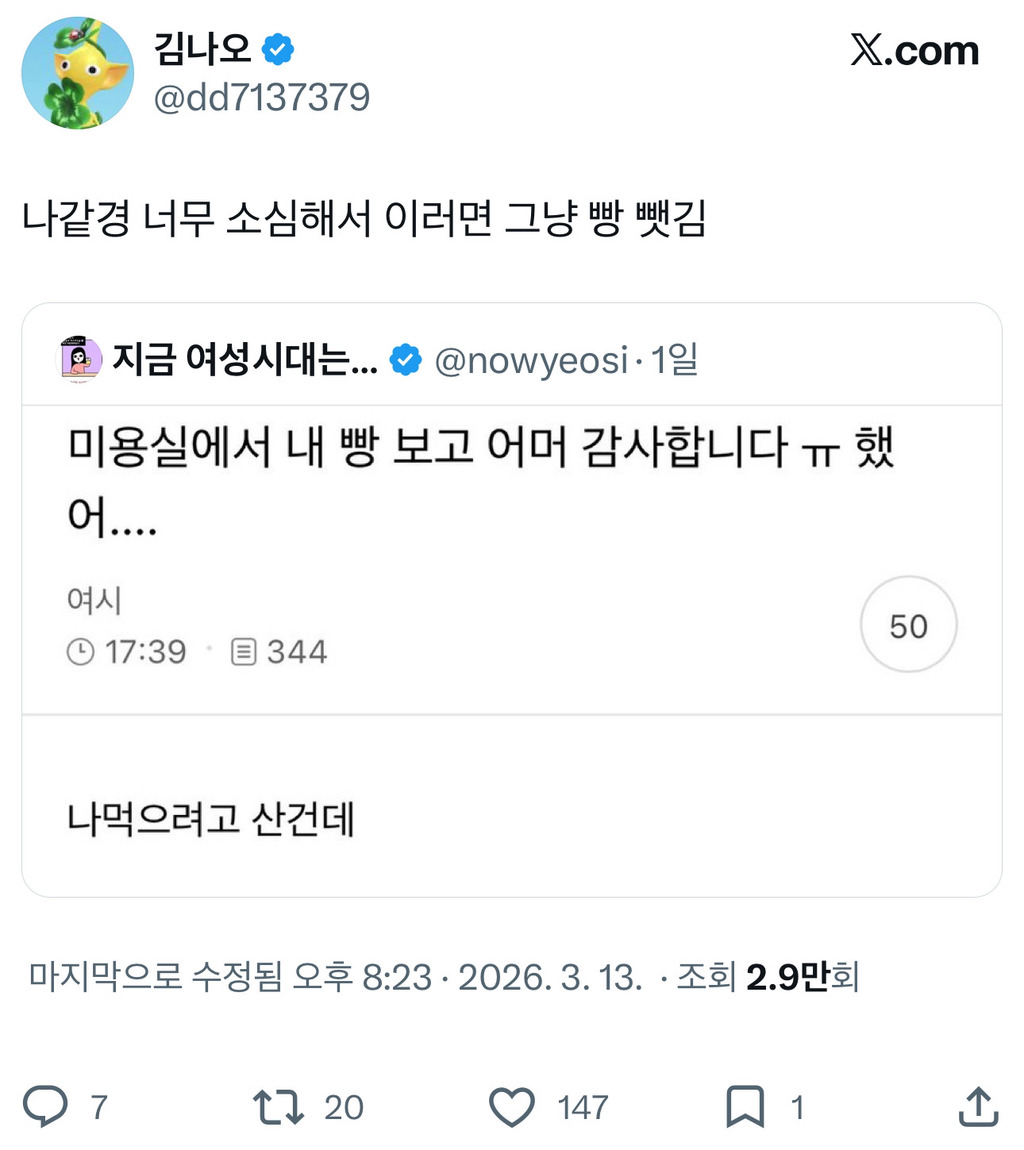Toggle the like on the heart showing 147
Viewport: 1024px width, 1150px height.
click(x=512, y=1107)
